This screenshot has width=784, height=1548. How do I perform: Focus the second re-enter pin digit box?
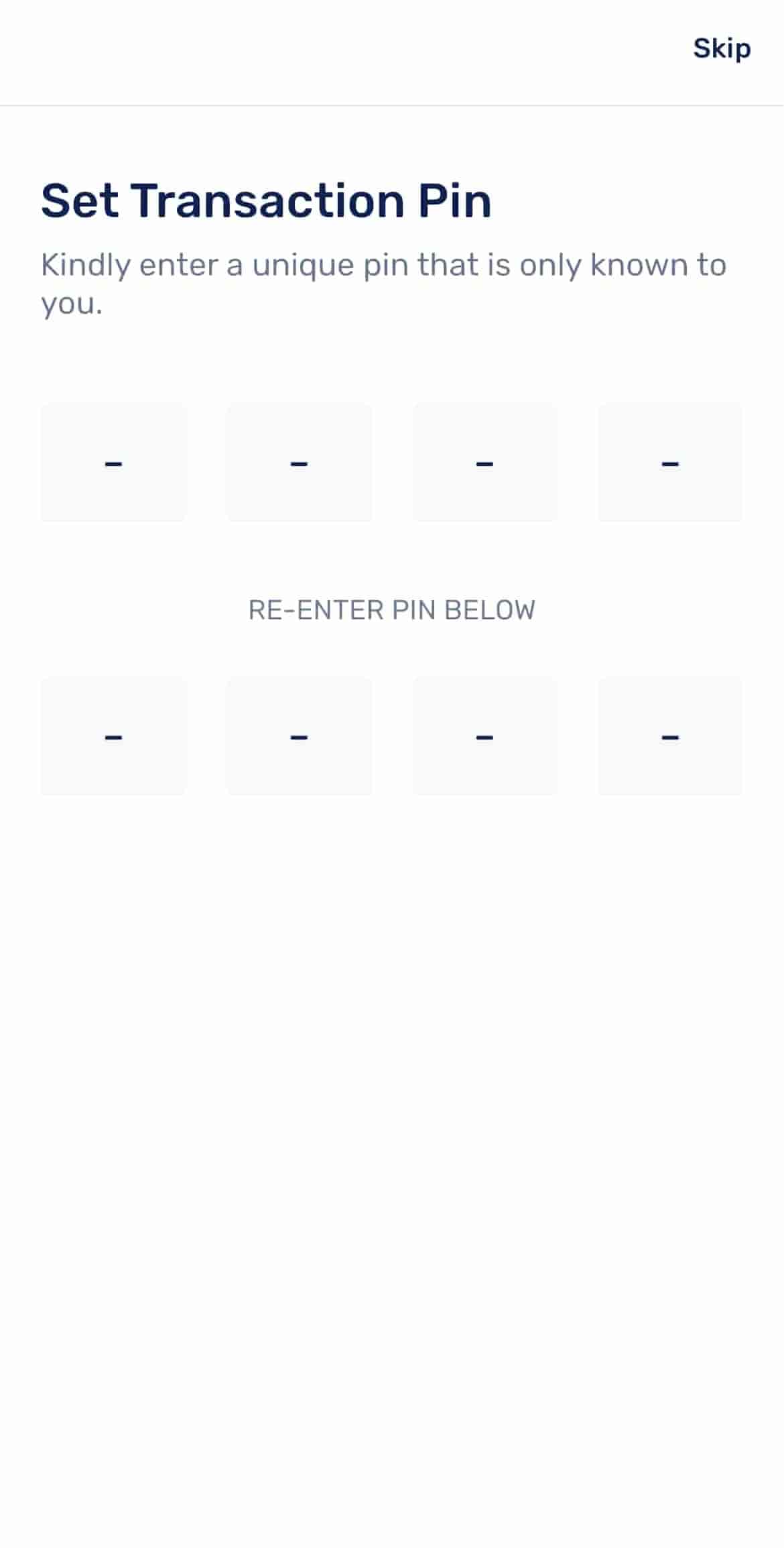coord(299,735)
